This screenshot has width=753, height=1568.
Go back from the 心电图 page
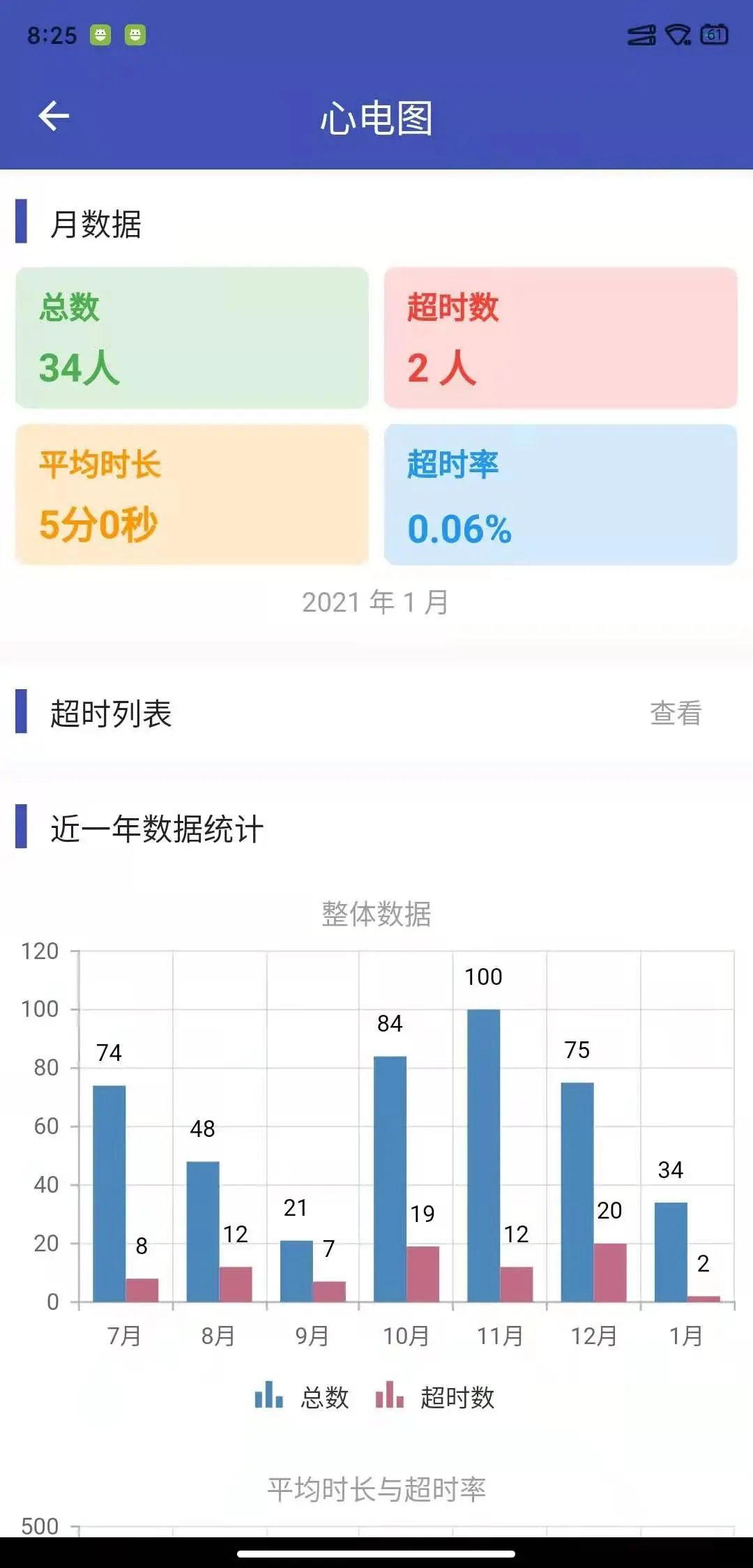pyautogui.click(x=54, y=116)
